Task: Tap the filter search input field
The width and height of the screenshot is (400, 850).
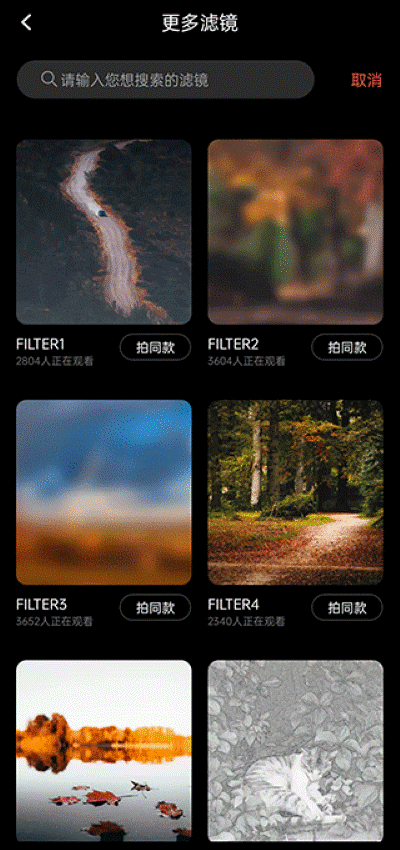Action: point(166,80)
